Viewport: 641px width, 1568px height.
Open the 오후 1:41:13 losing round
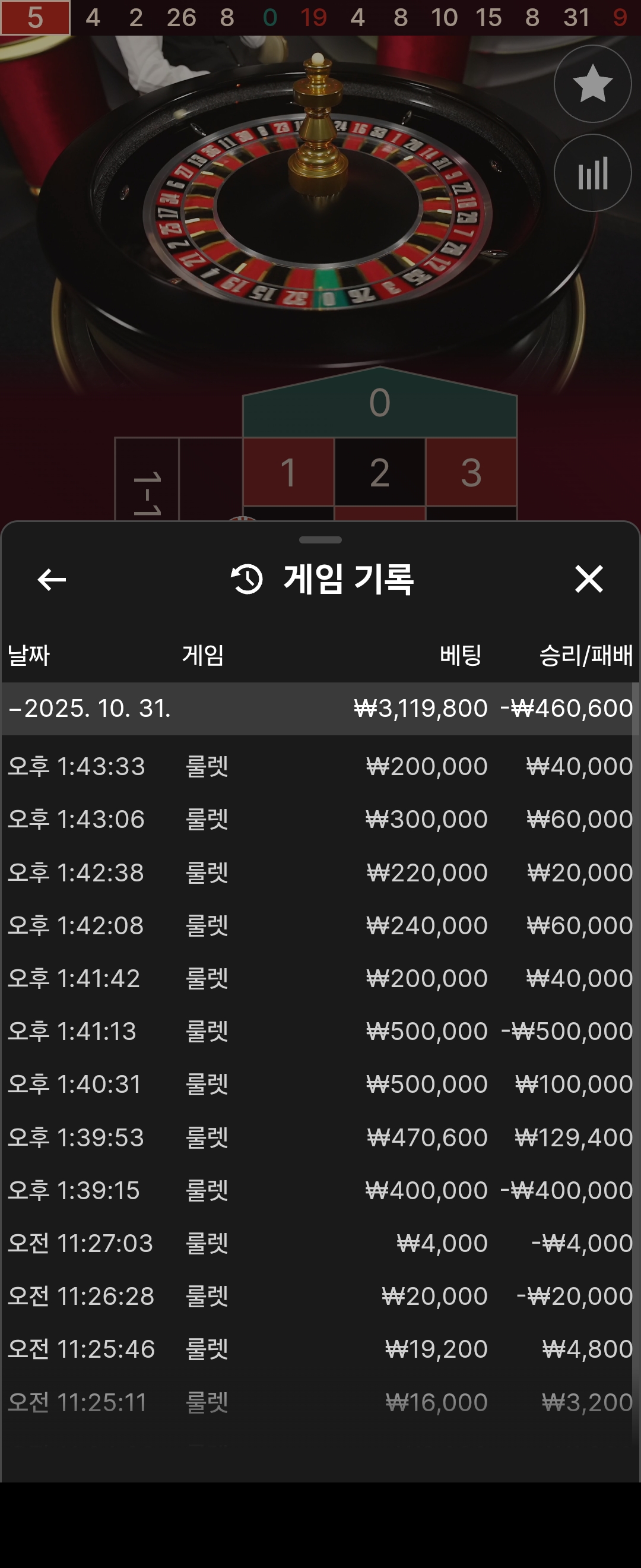(x=320, y=1031)
